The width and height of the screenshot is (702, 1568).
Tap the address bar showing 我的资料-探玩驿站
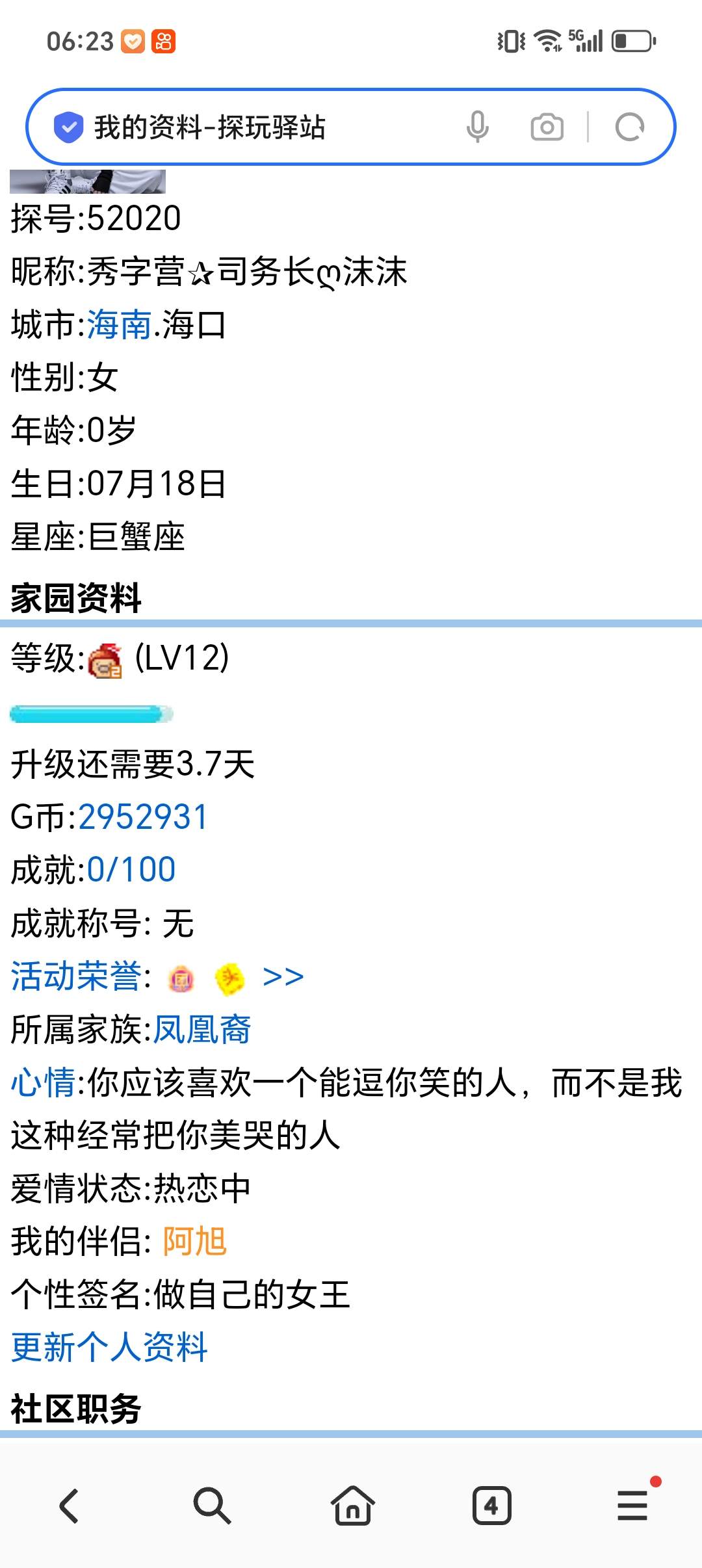(260, 127)
